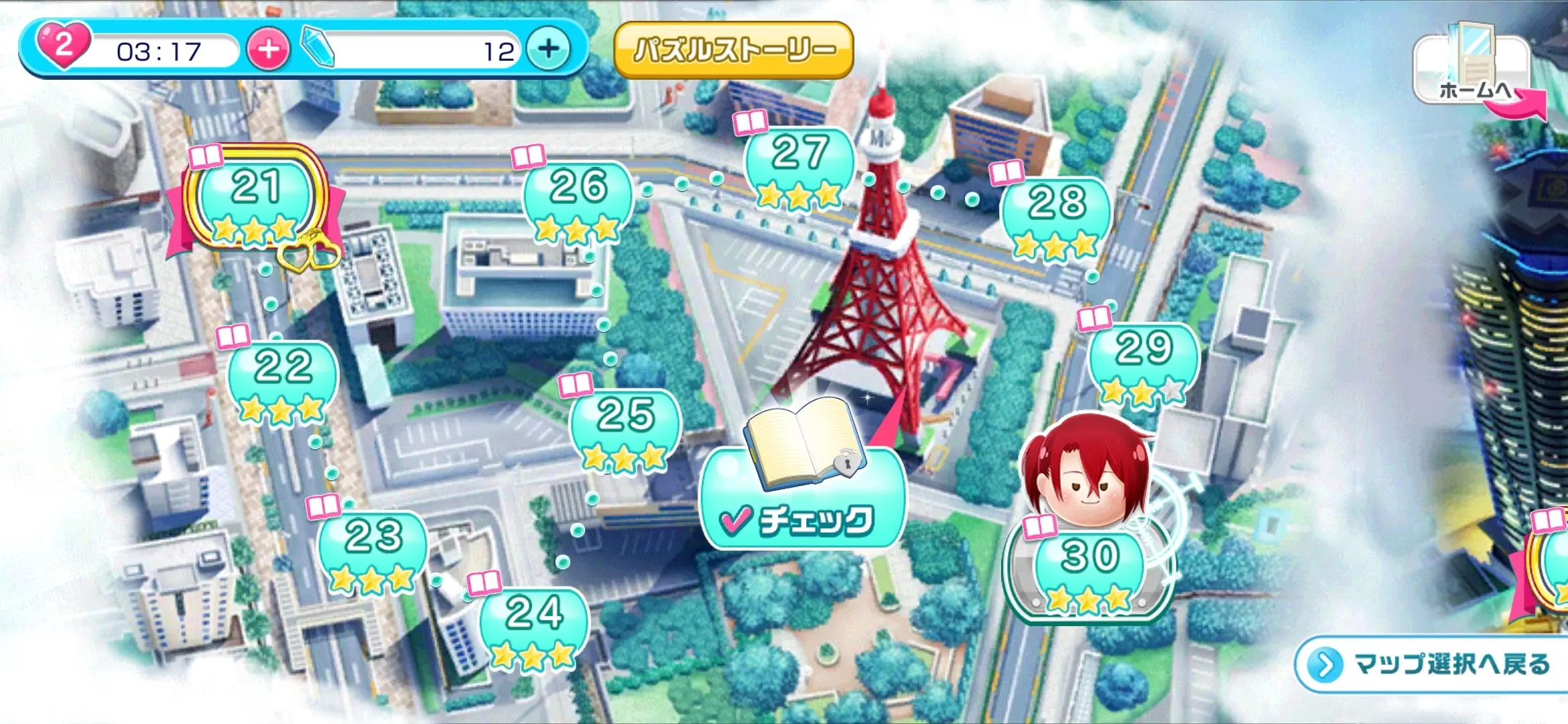
Task: Open パズルストーリー button
Action: 733,50
